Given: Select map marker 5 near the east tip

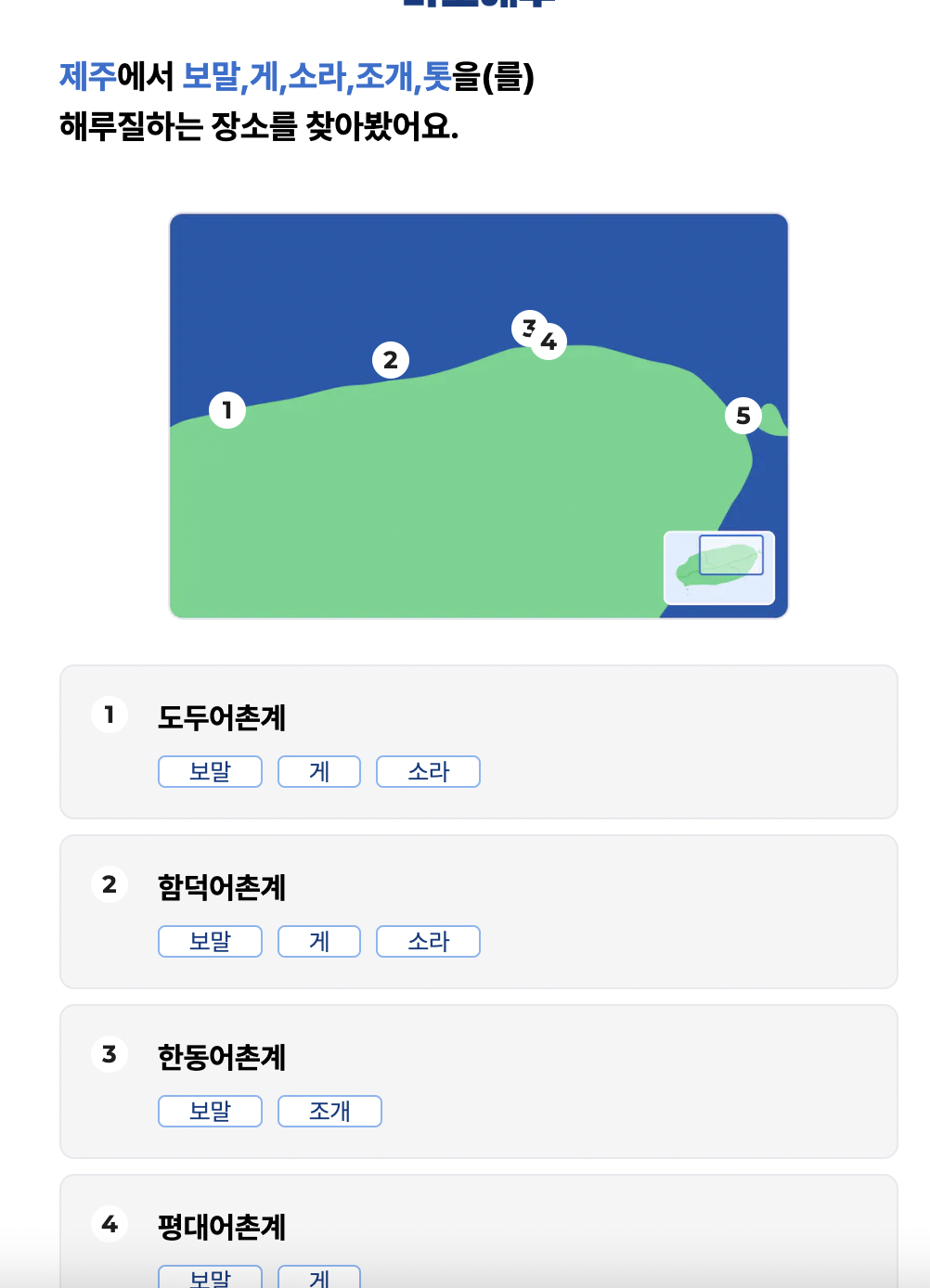Looking at the screenshot, I should click(743, 416).
